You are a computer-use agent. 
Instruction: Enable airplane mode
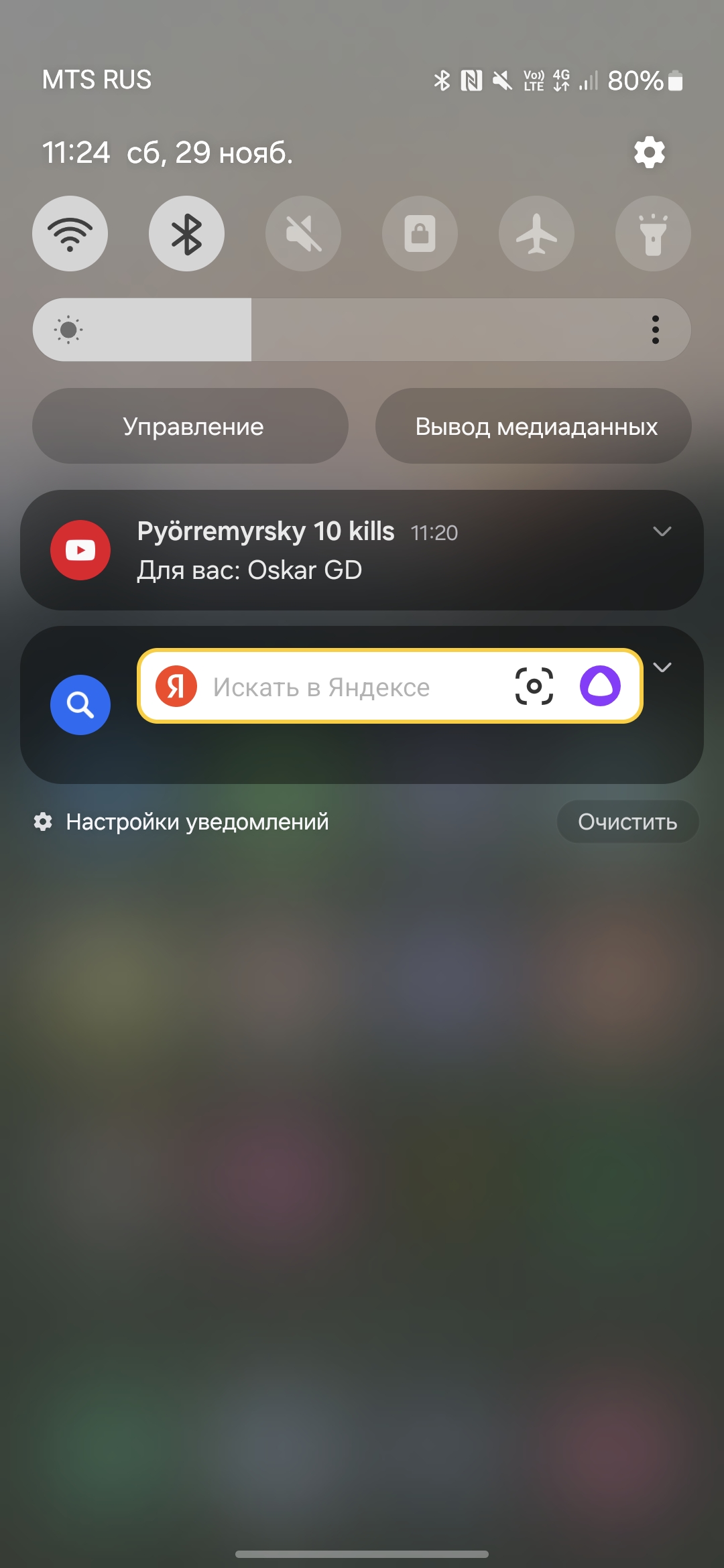click(x=536, y=234)
